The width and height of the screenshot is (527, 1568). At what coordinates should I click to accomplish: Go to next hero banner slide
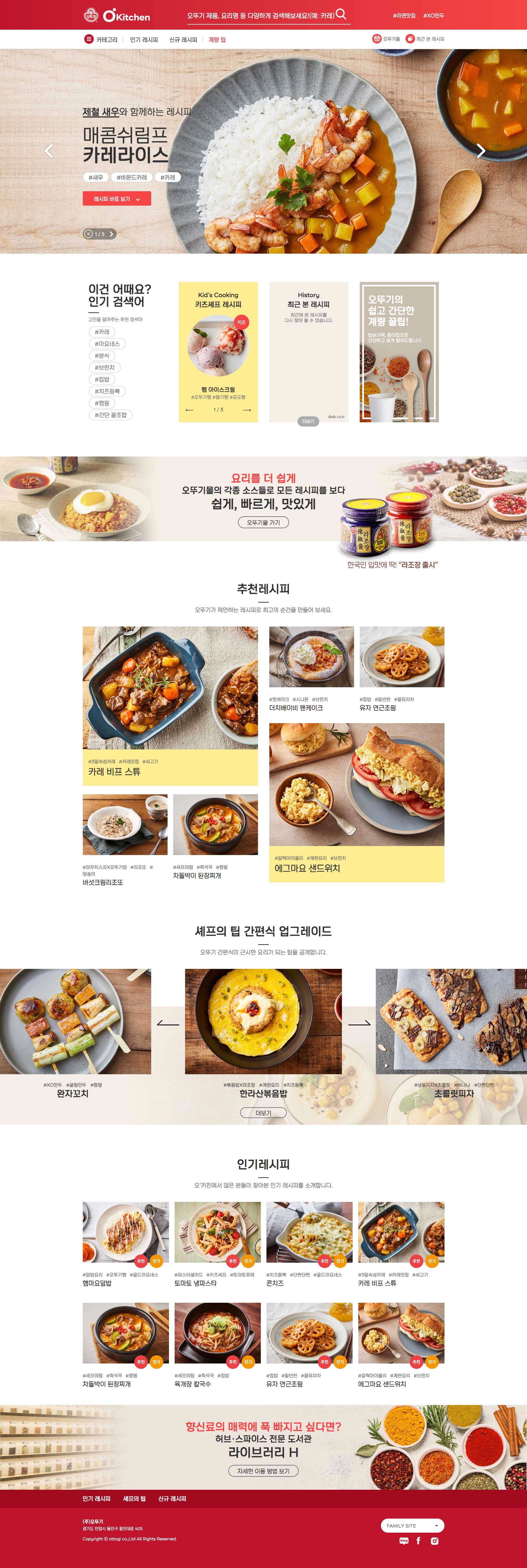click(480, 150)
